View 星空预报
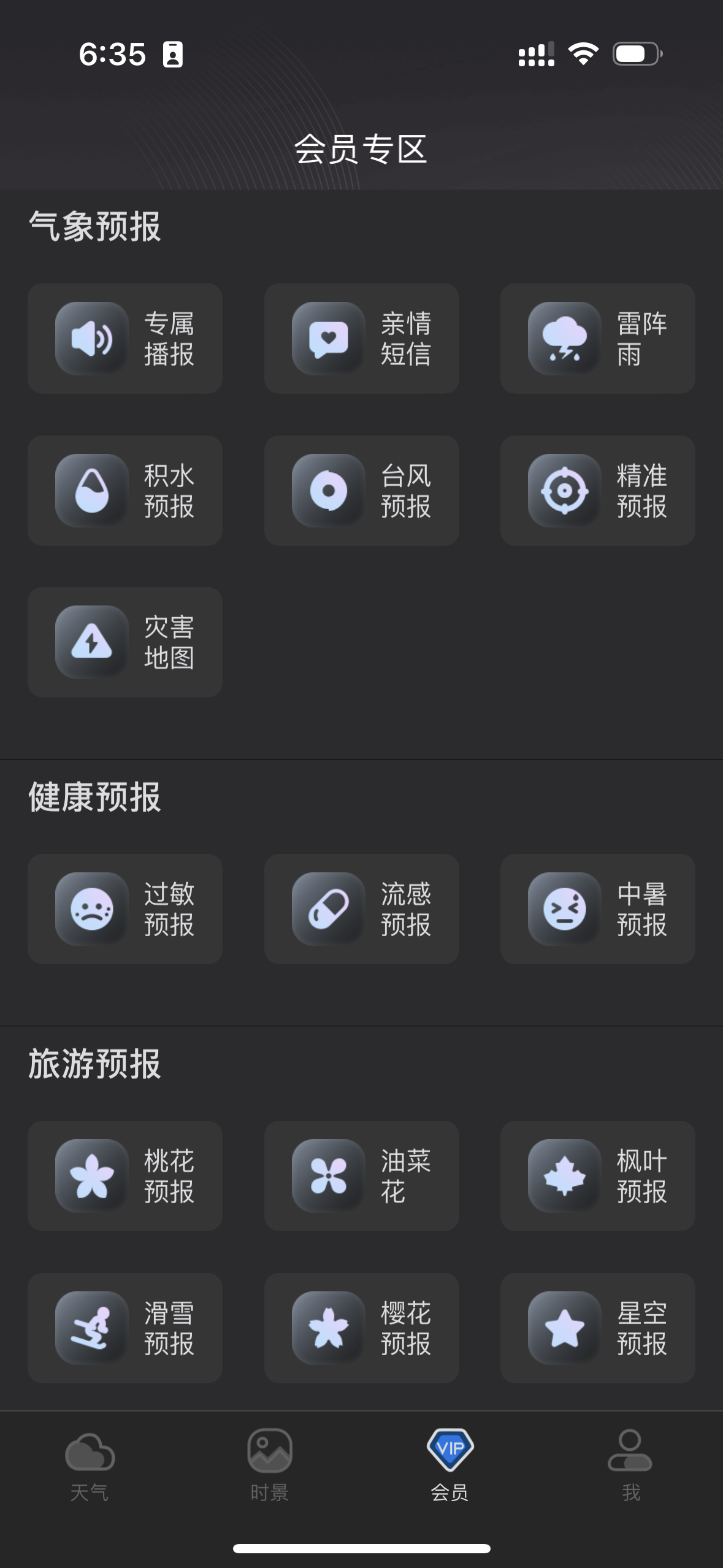The image size is (723, 1568). point(597,1328)
